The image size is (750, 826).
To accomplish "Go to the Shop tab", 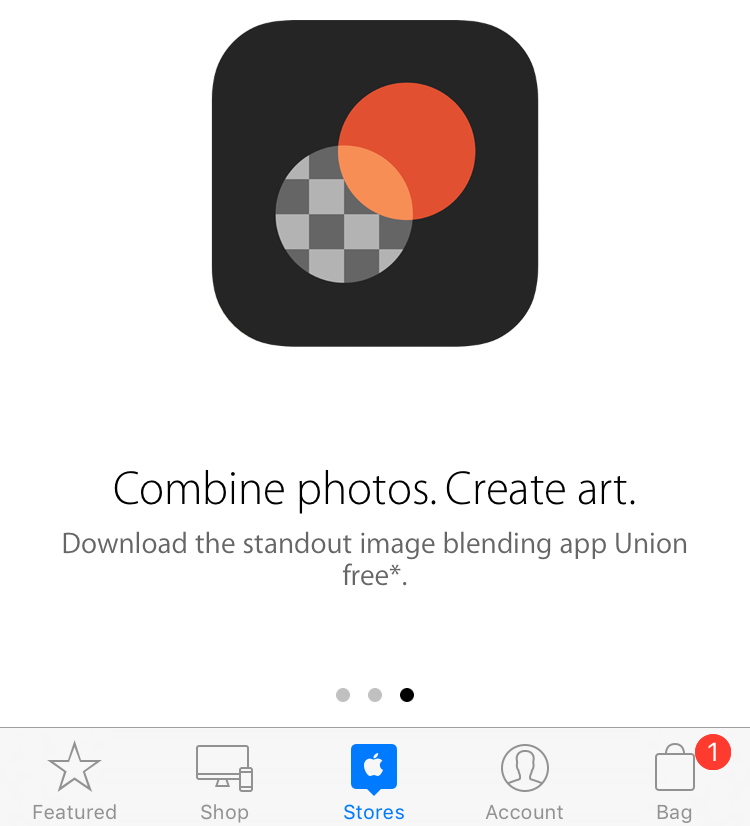I will pyautogui.click(x=224, y=781).
